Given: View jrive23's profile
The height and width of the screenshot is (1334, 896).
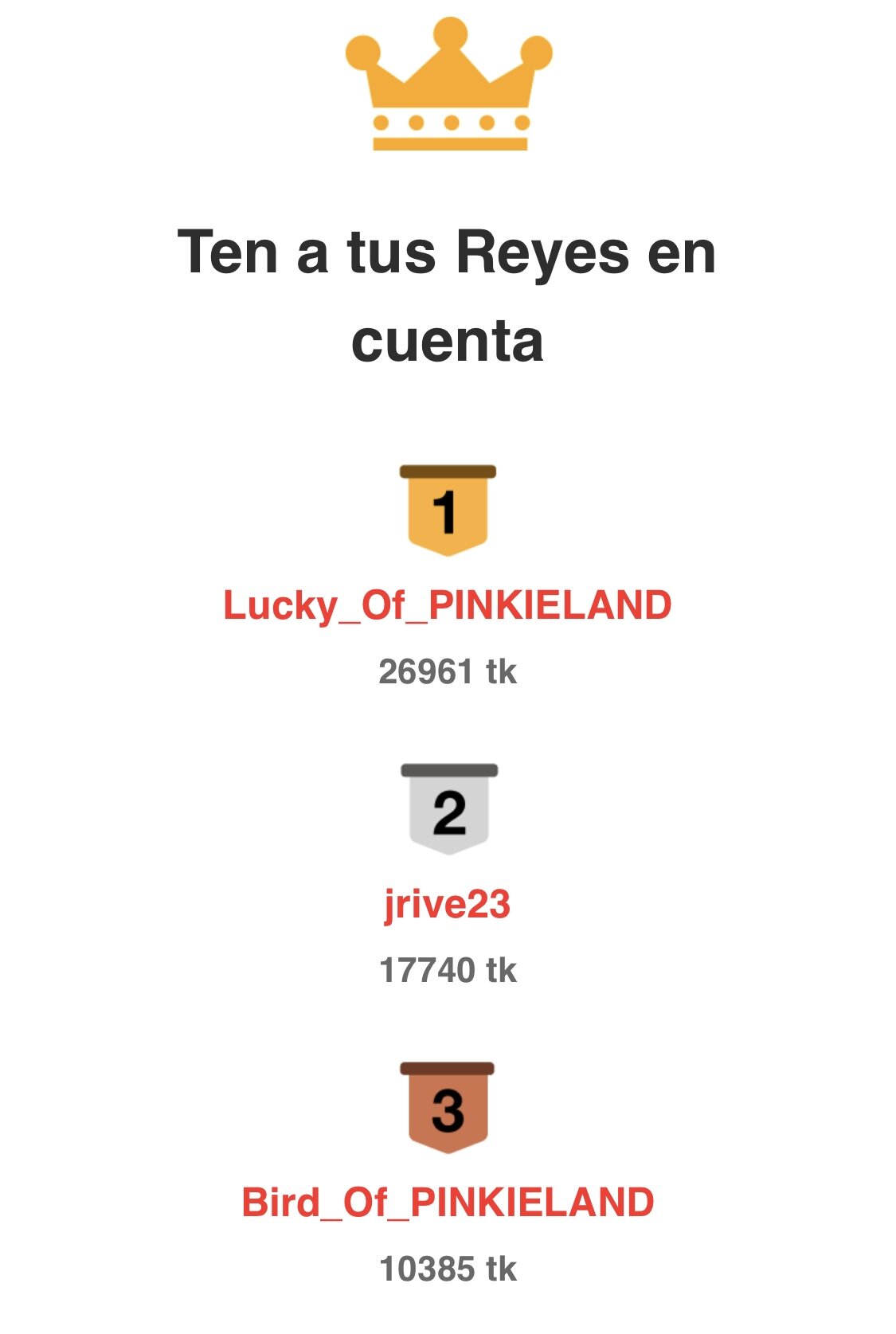Looking at the screenshot, I should click(447, 905).
